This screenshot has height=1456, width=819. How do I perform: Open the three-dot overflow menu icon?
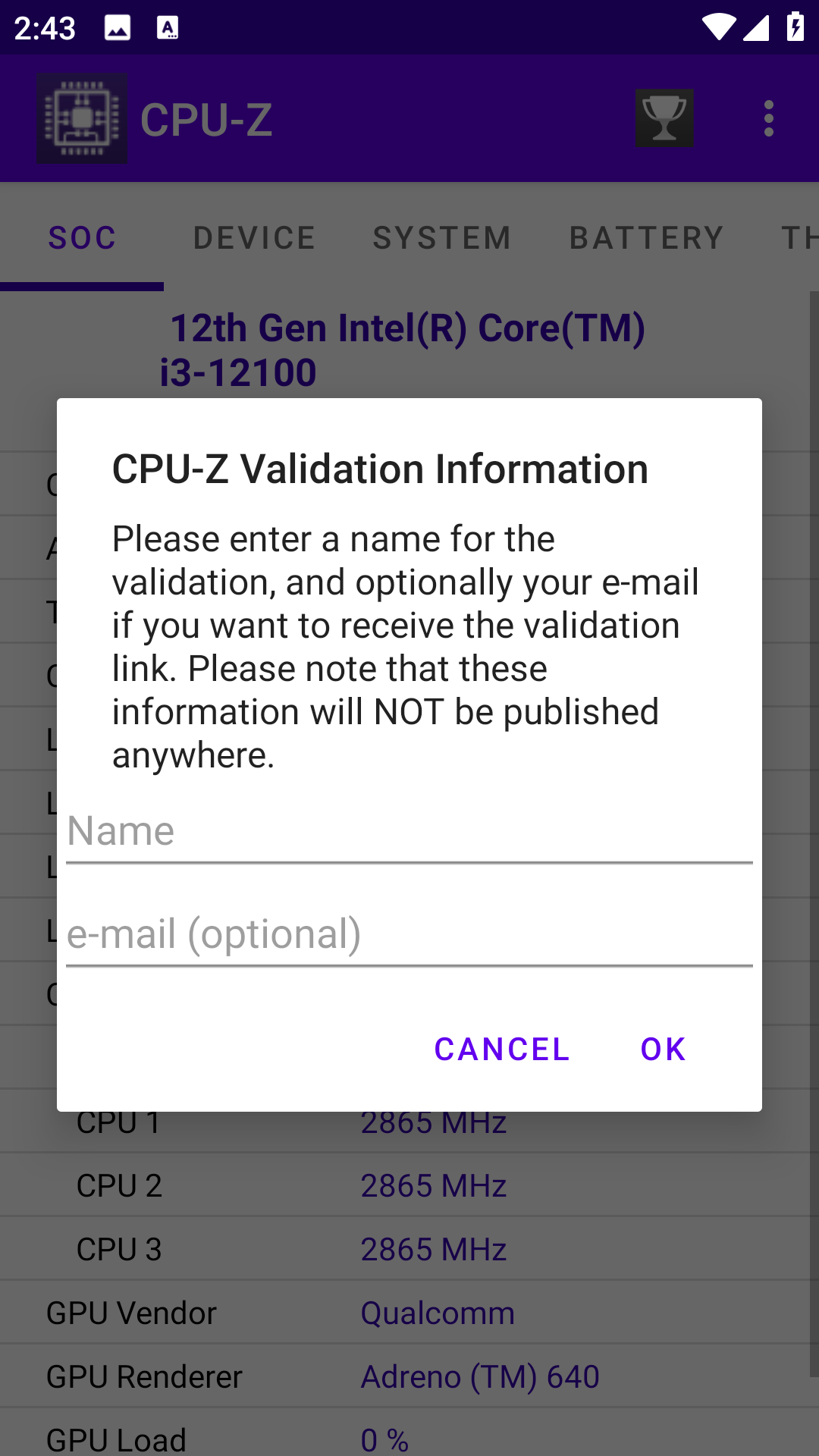767,118
